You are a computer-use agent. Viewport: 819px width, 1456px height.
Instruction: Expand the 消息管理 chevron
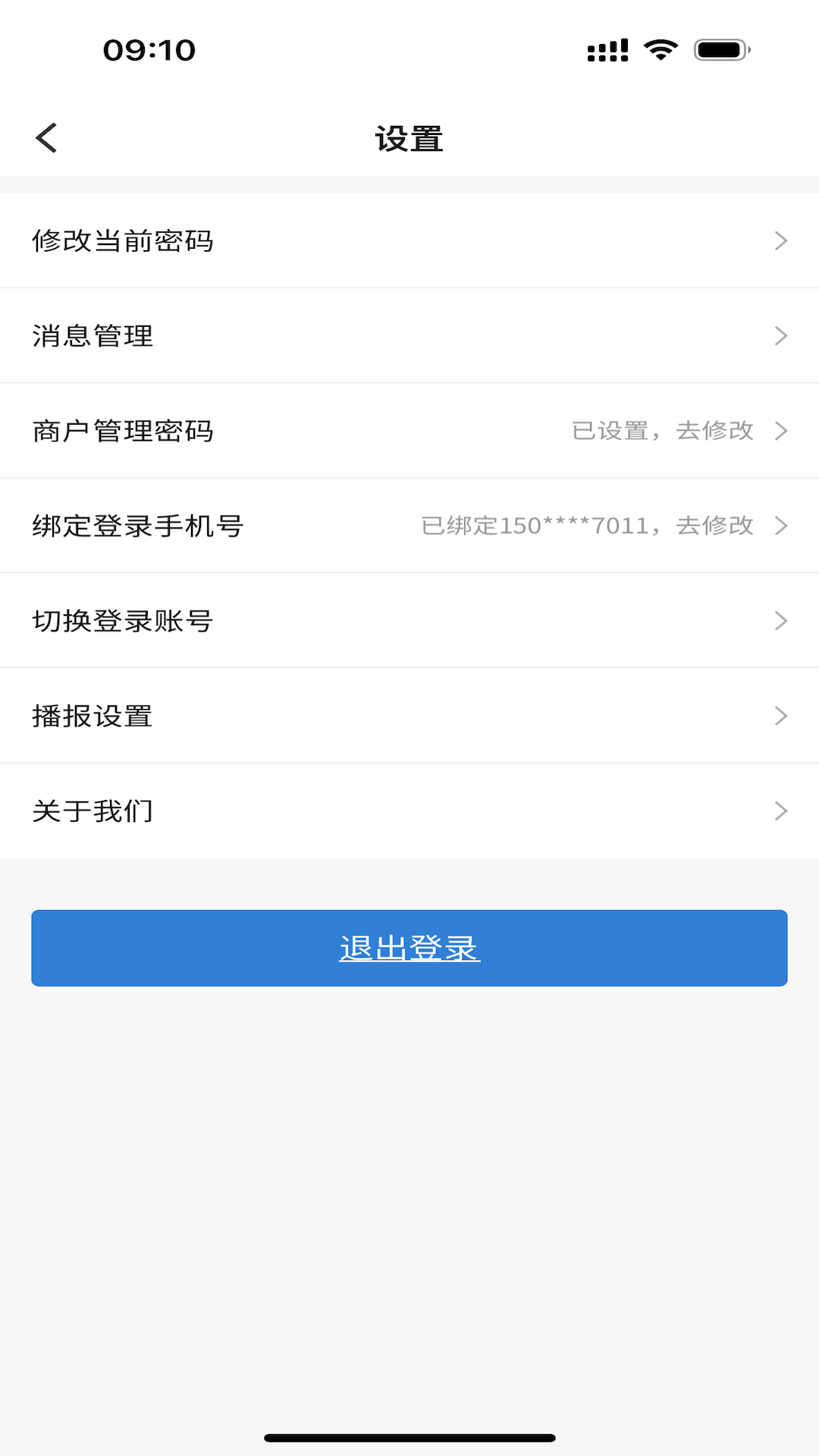782,336
